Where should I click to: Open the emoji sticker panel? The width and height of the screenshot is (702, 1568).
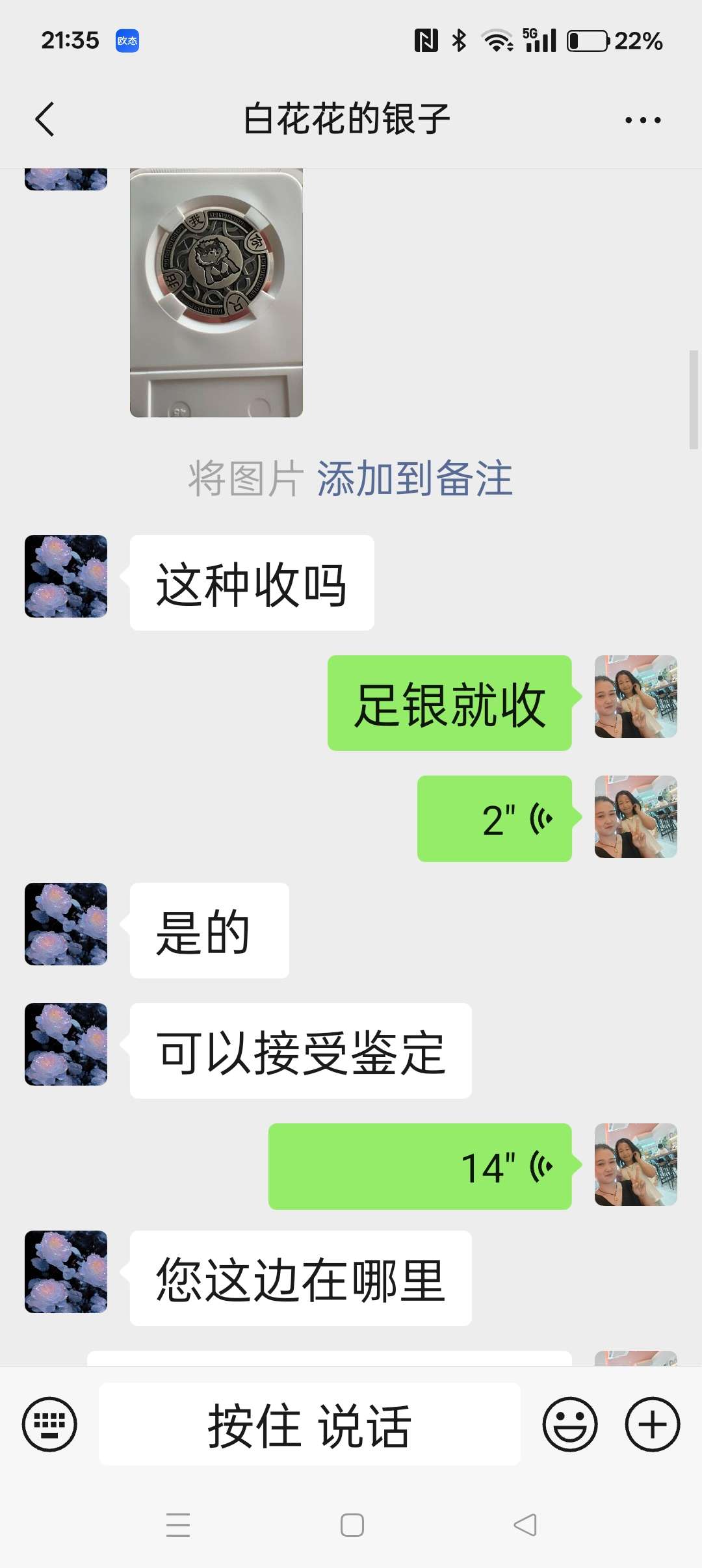click(x=570, y=1424)
